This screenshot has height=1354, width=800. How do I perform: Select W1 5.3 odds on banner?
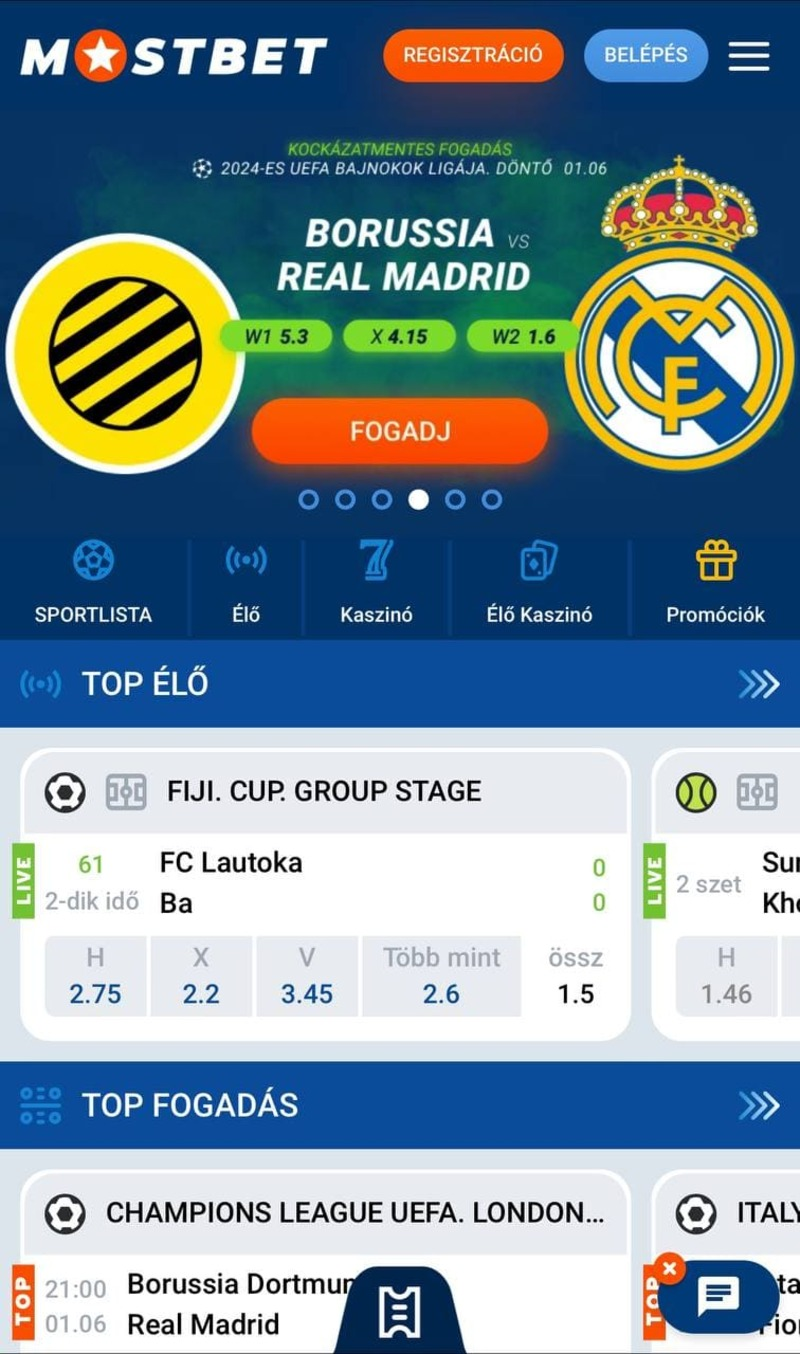(x=277, y=337)
